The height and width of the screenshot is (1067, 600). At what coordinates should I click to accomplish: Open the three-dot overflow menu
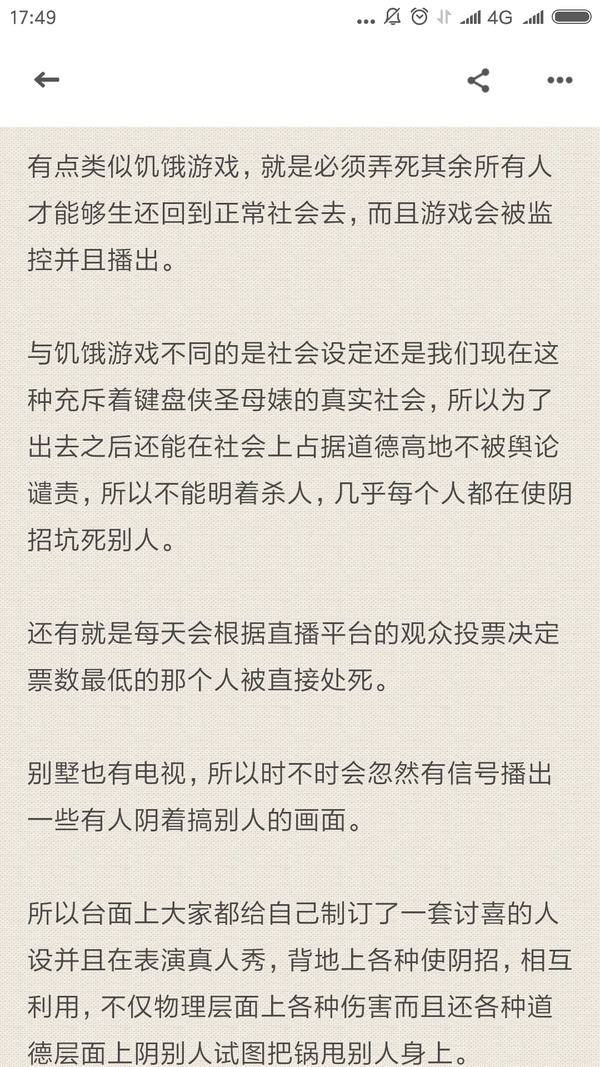(560, 80)
